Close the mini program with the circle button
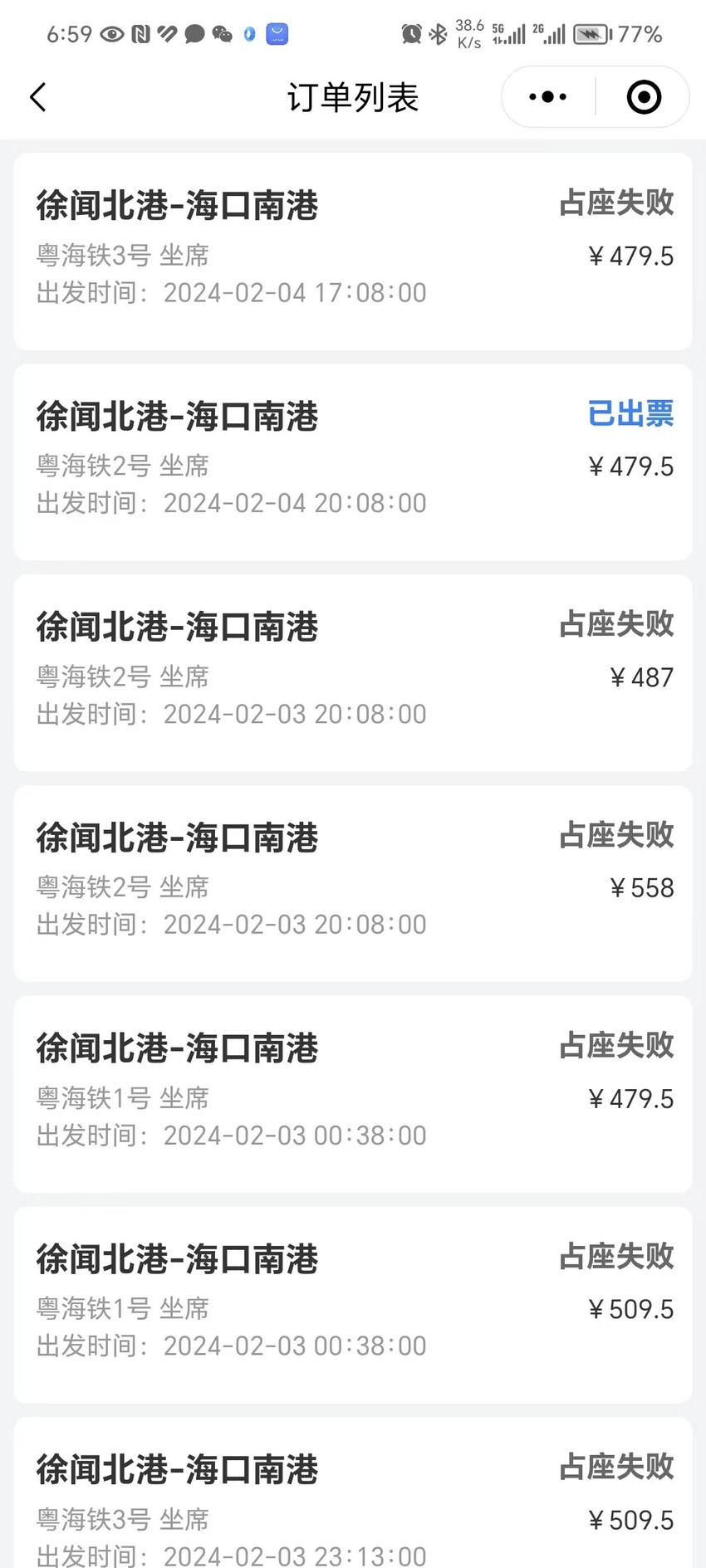706x1568 pixels. 644,97
